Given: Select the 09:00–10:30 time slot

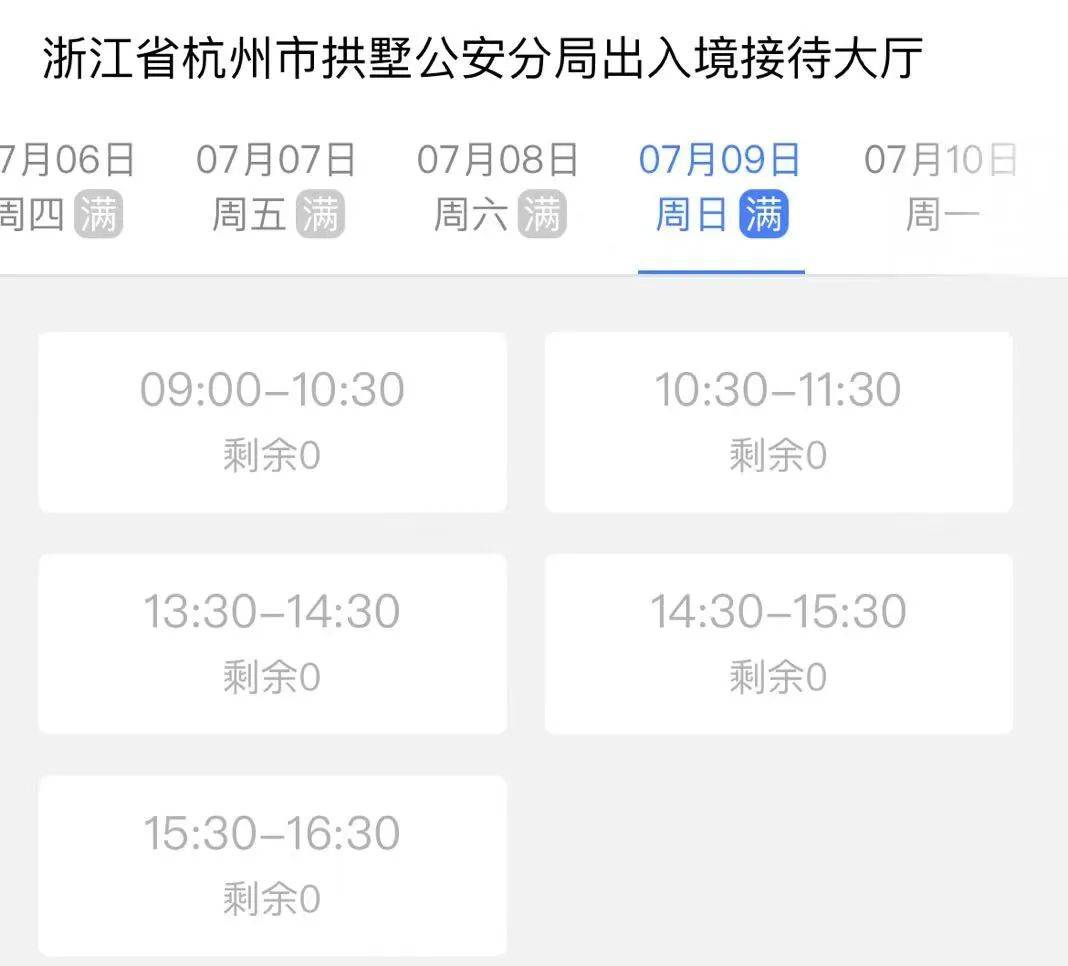Looking at the screenshot, I should pos(272,421).
